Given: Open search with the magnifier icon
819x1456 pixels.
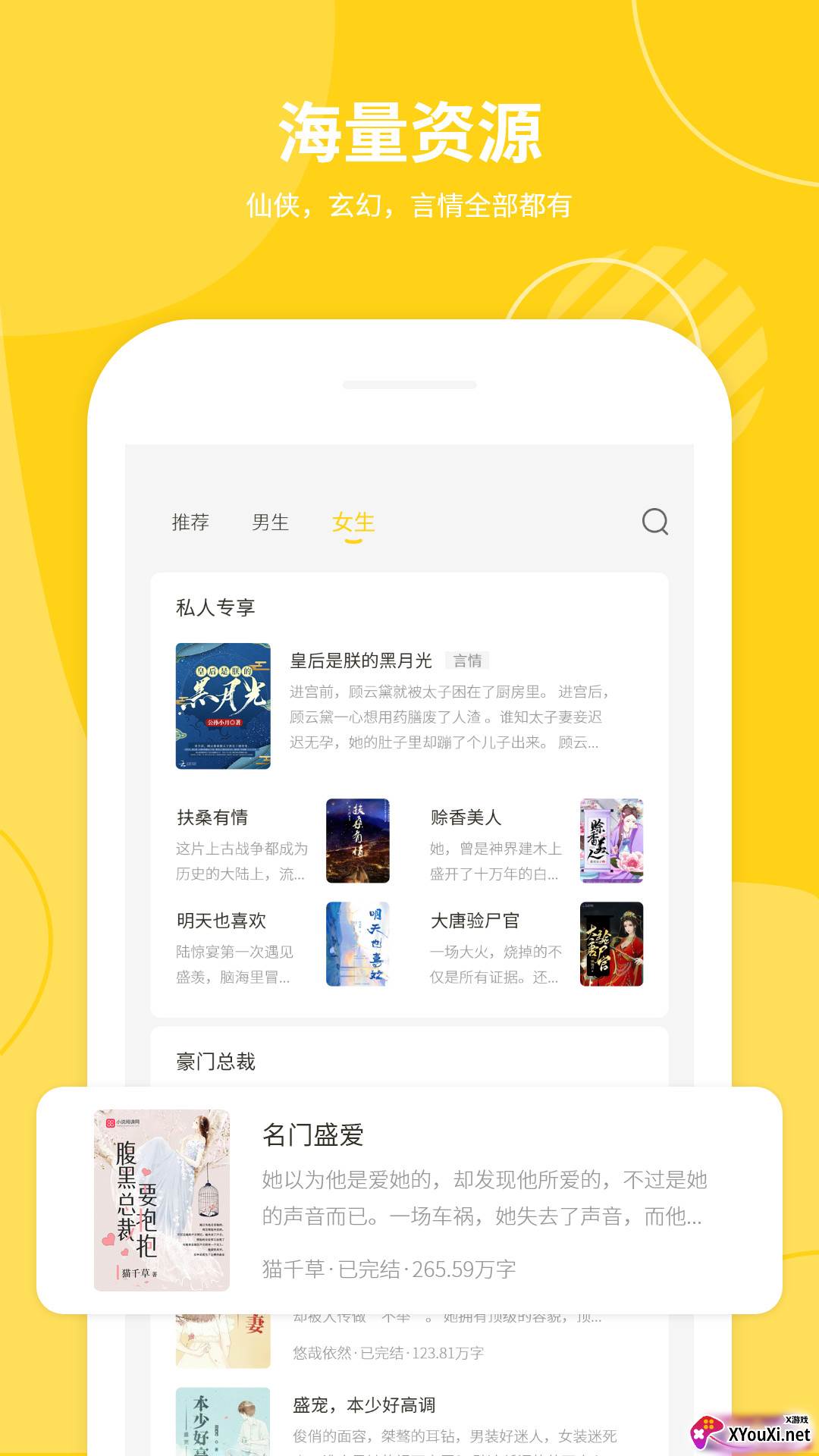Looking at the screenshot, I should pyautogui.click(x=657, y=521).
